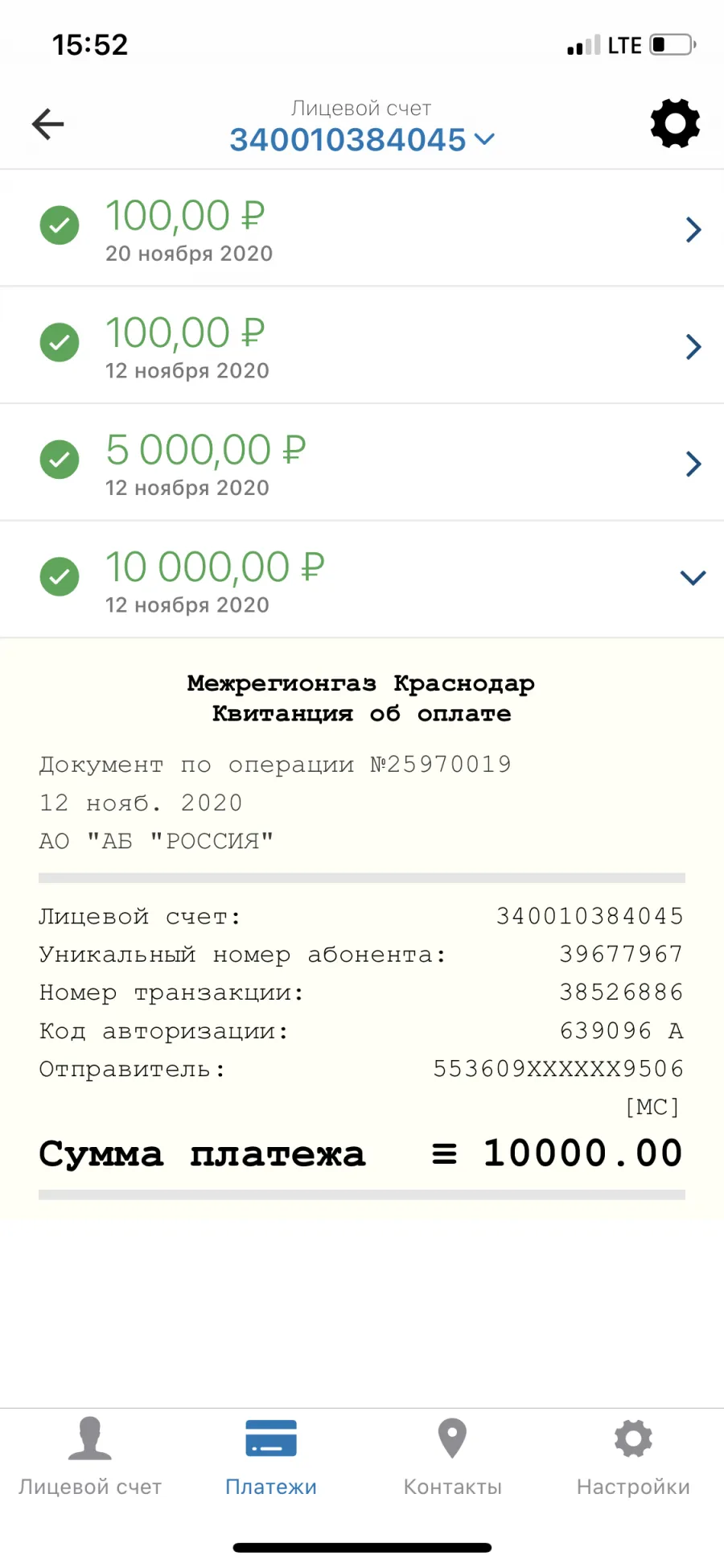724x1568 pixels.
Task: Expand the 5 000,00 ₽ payment details
Action: [x=362, y=463]
